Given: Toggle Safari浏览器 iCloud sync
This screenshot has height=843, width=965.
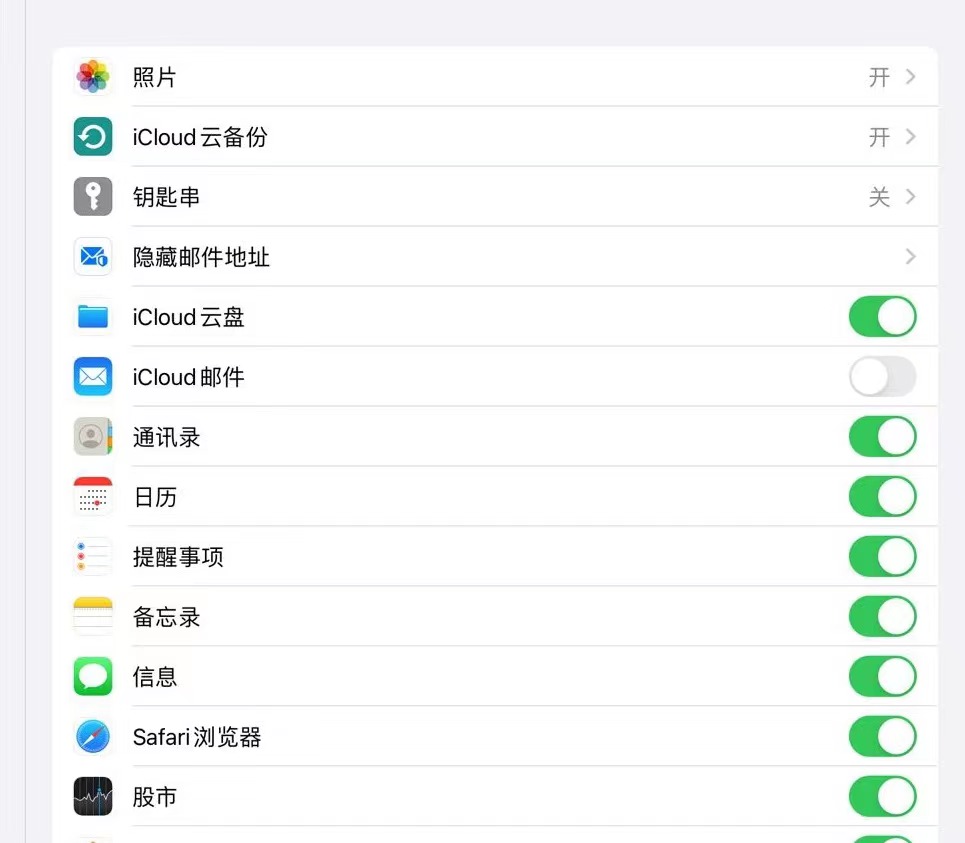Looking at the screenshot, I should [882, 737].
